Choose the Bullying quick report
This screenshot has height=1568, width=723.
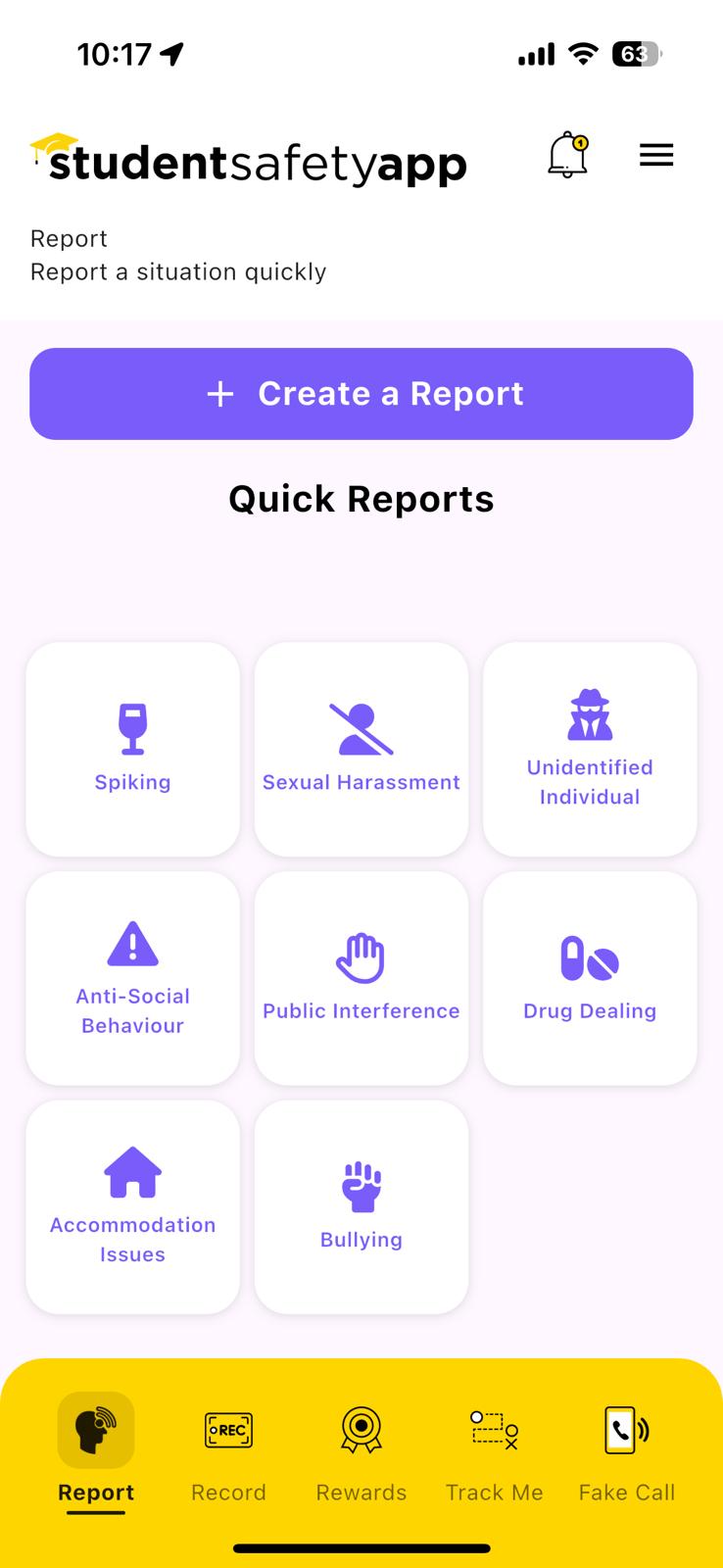(x=361, y=1207)
